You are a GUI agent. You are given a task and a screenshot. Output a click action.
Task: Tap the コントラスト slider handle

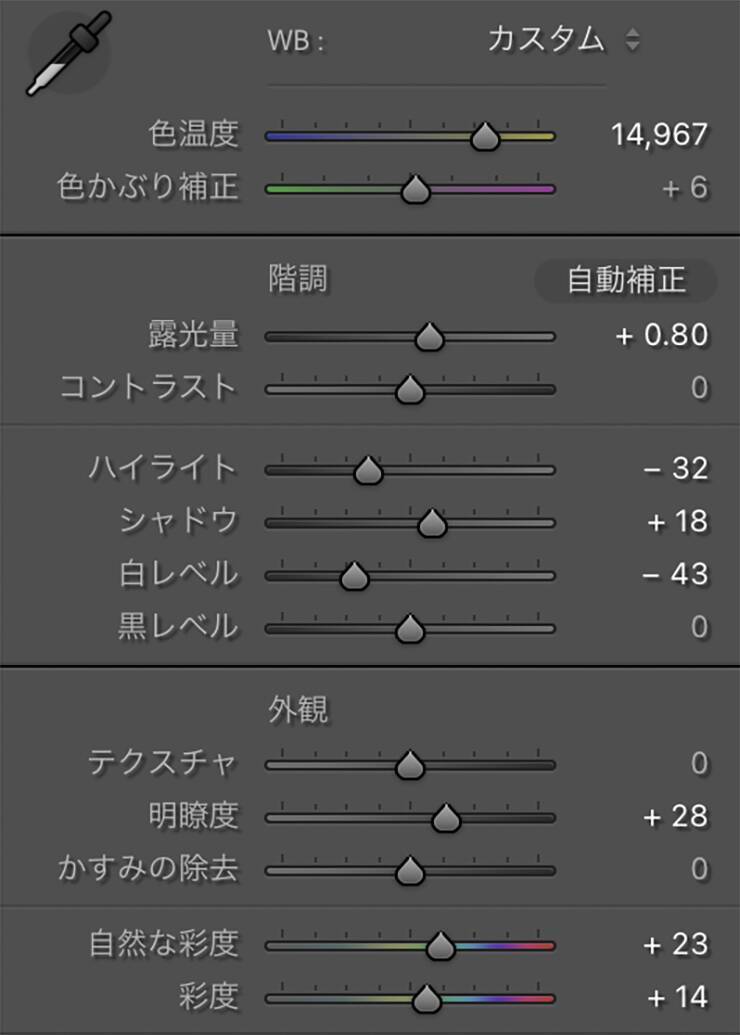pos(409,390)
